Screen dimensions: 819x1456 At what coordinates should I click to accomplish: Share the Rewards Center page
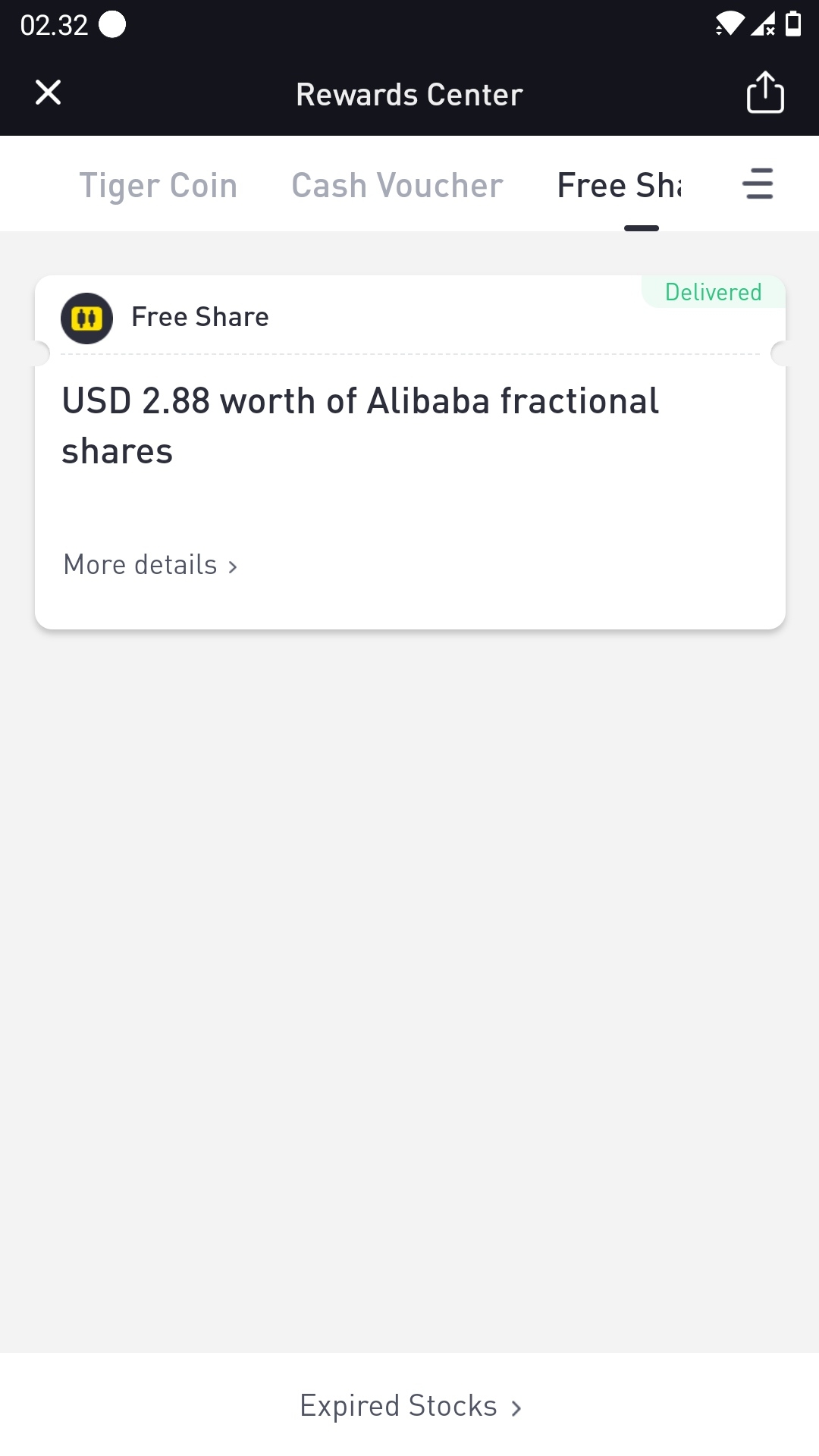click(764, 93)
